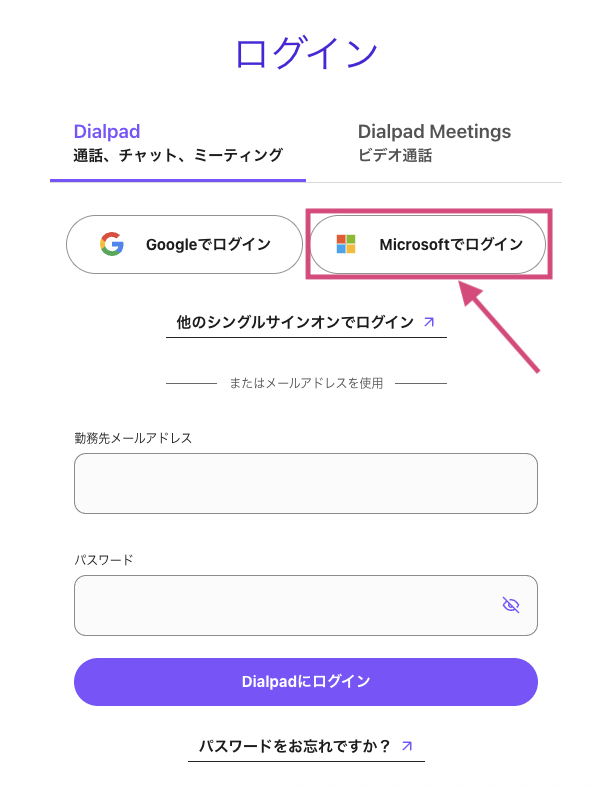This screenshot has width=615, height=788.
Task: Toggle password visibility with the eye icon
Action: pyautogui.click(x=511, y=605)
